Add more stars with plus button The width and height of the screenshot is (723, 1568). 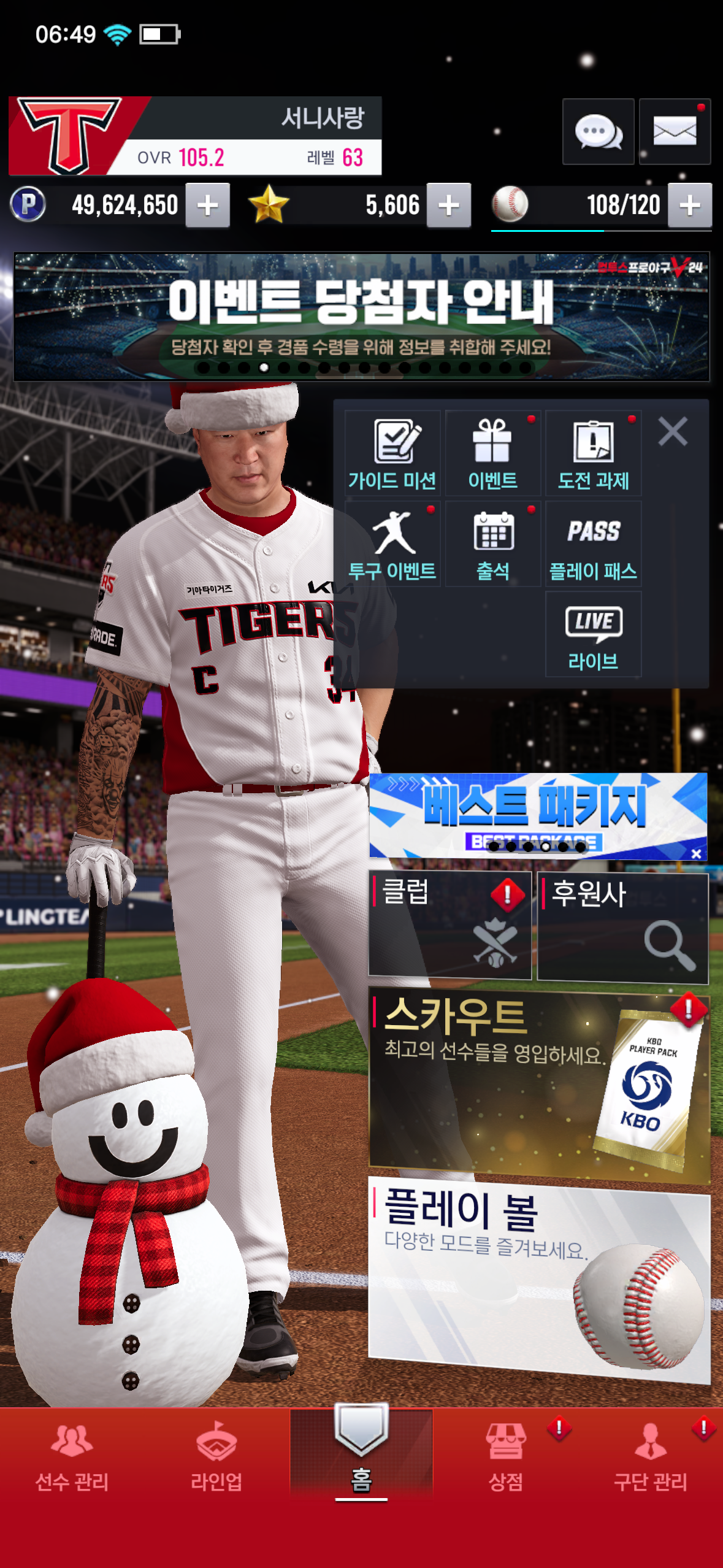click(449, 206)
